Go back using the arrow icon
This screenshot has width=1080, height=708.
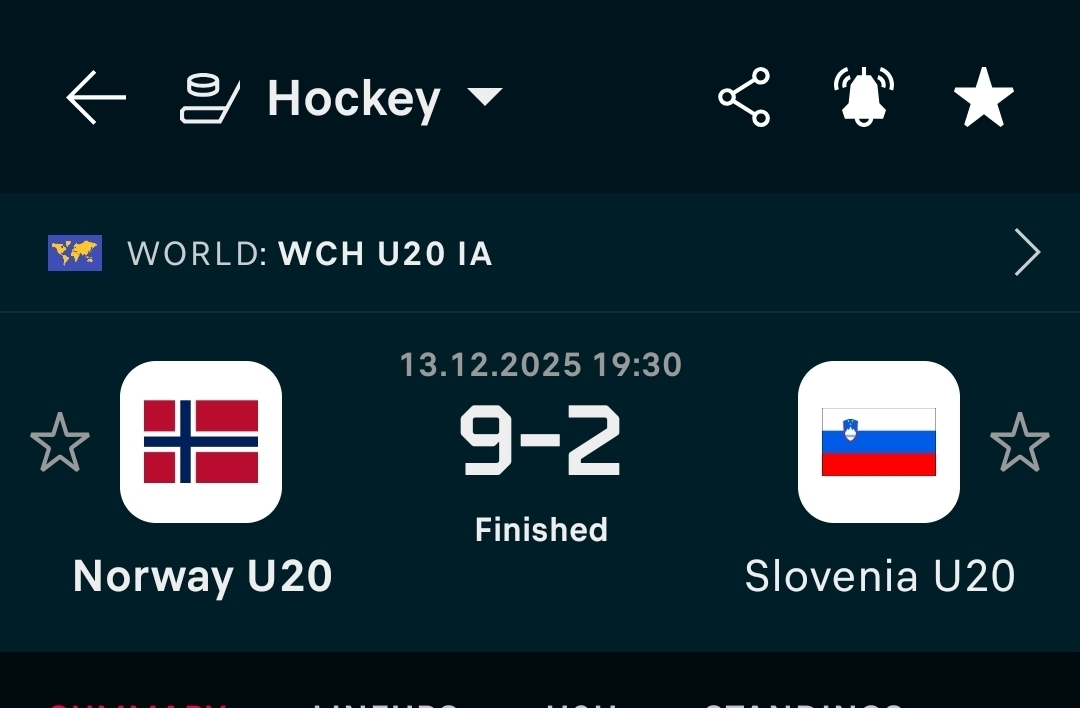click(x=96, y=98)
